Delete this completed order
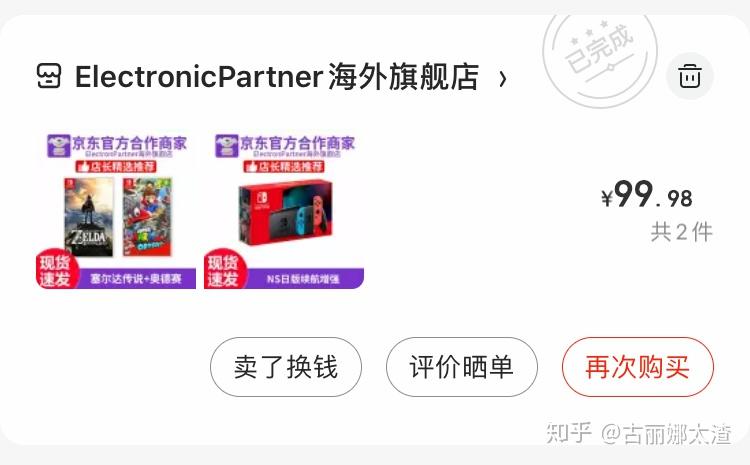 pos(689,76)
